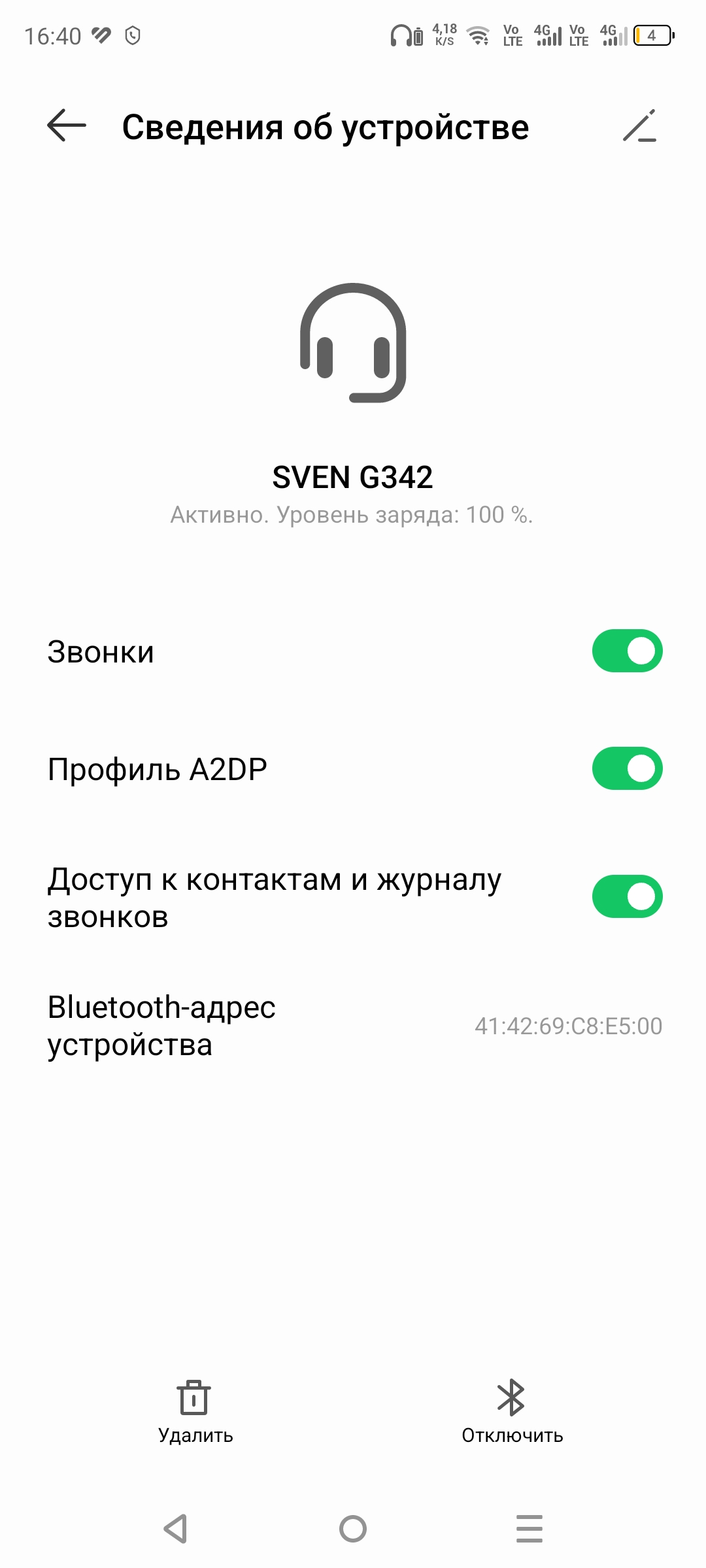Toggle Доступ к контактам и журналу звонков
The image size is (706, 1568).
pyautogui.click(x=627, y=896)
